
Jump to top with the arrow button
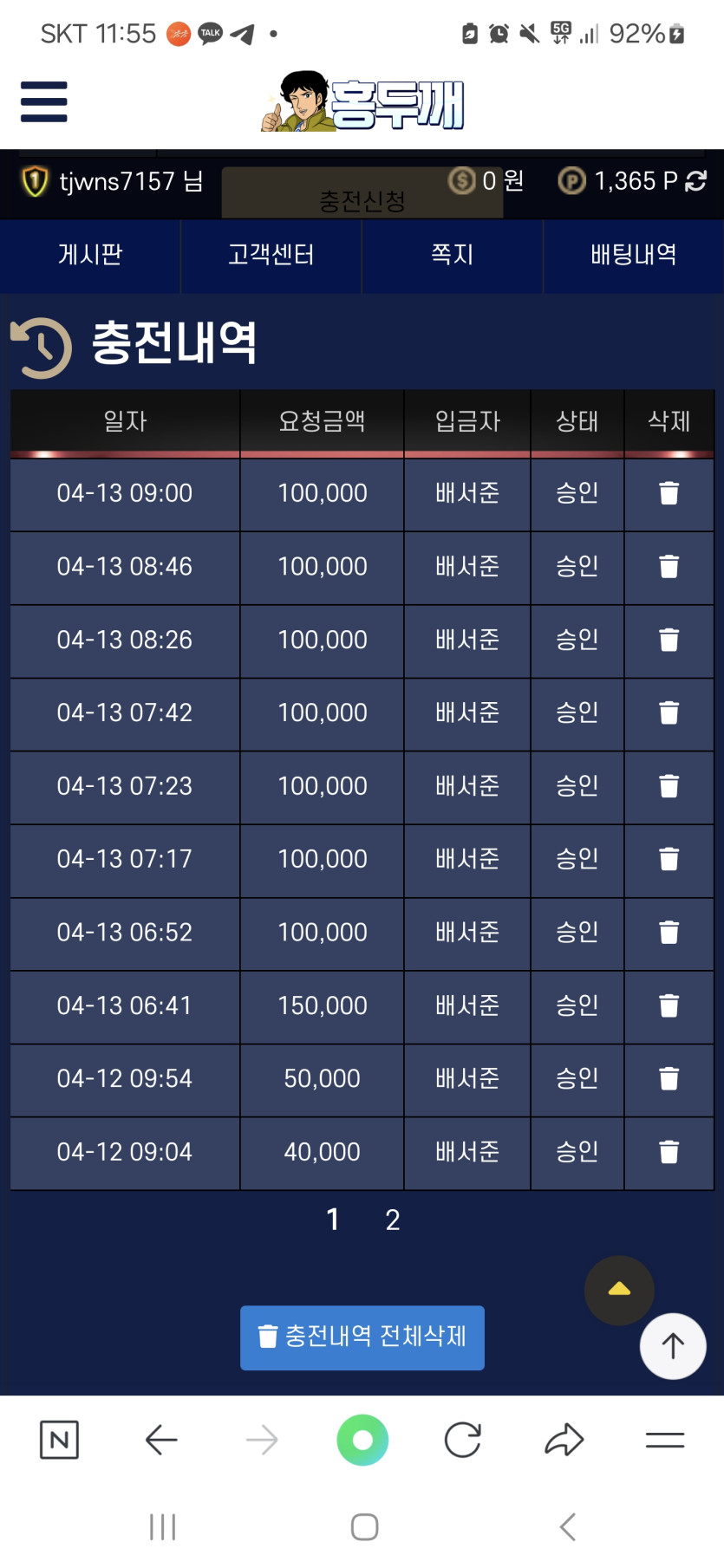[673, 1346]
